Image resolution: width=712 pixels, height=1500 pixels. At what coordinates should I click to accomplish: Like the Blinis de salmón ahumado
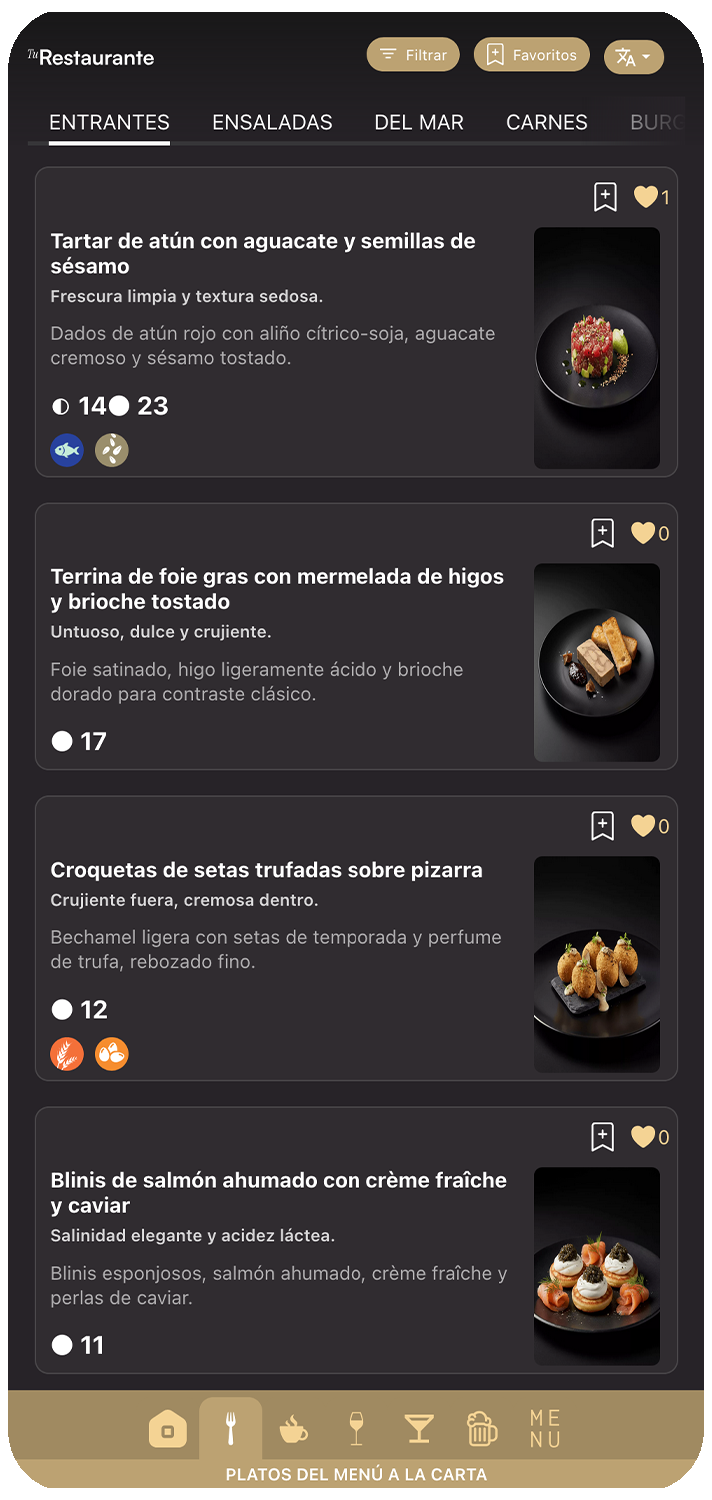643,1137
